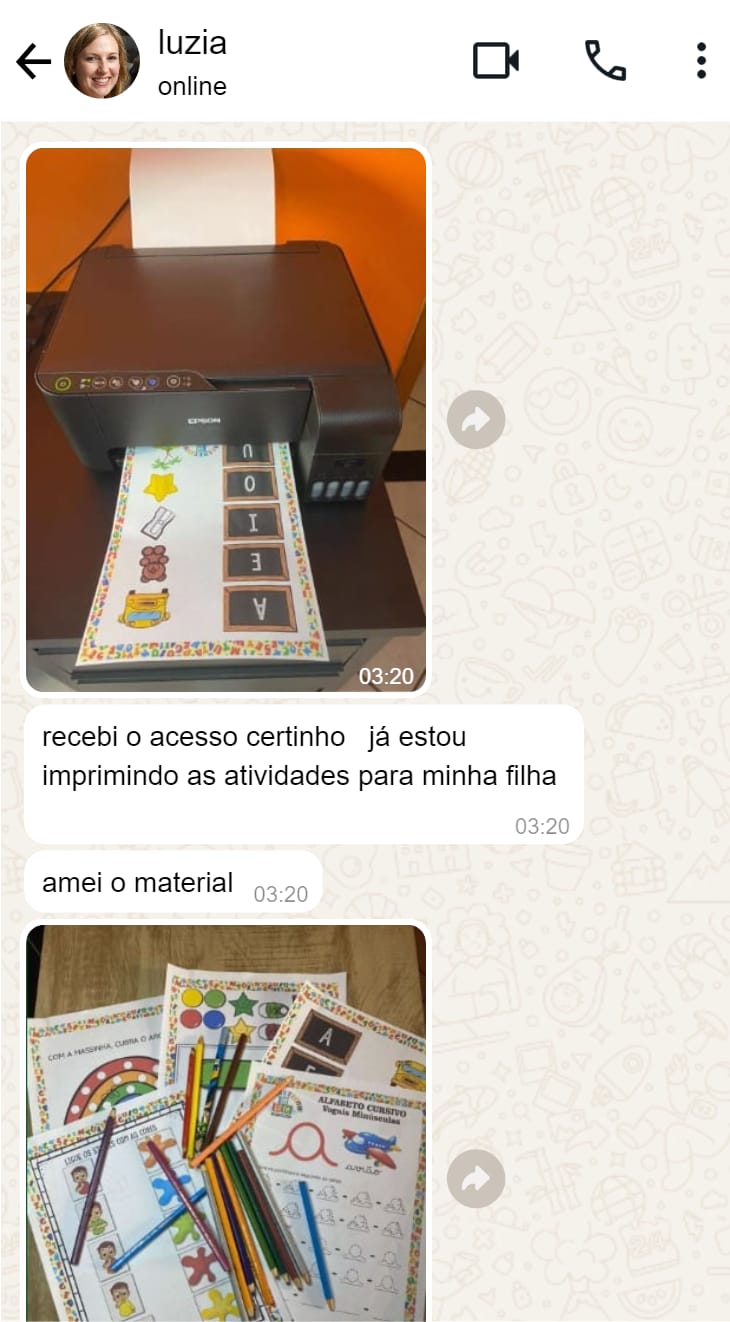View luzia's contact info by name
The image size is (730, 1322).
192,43
